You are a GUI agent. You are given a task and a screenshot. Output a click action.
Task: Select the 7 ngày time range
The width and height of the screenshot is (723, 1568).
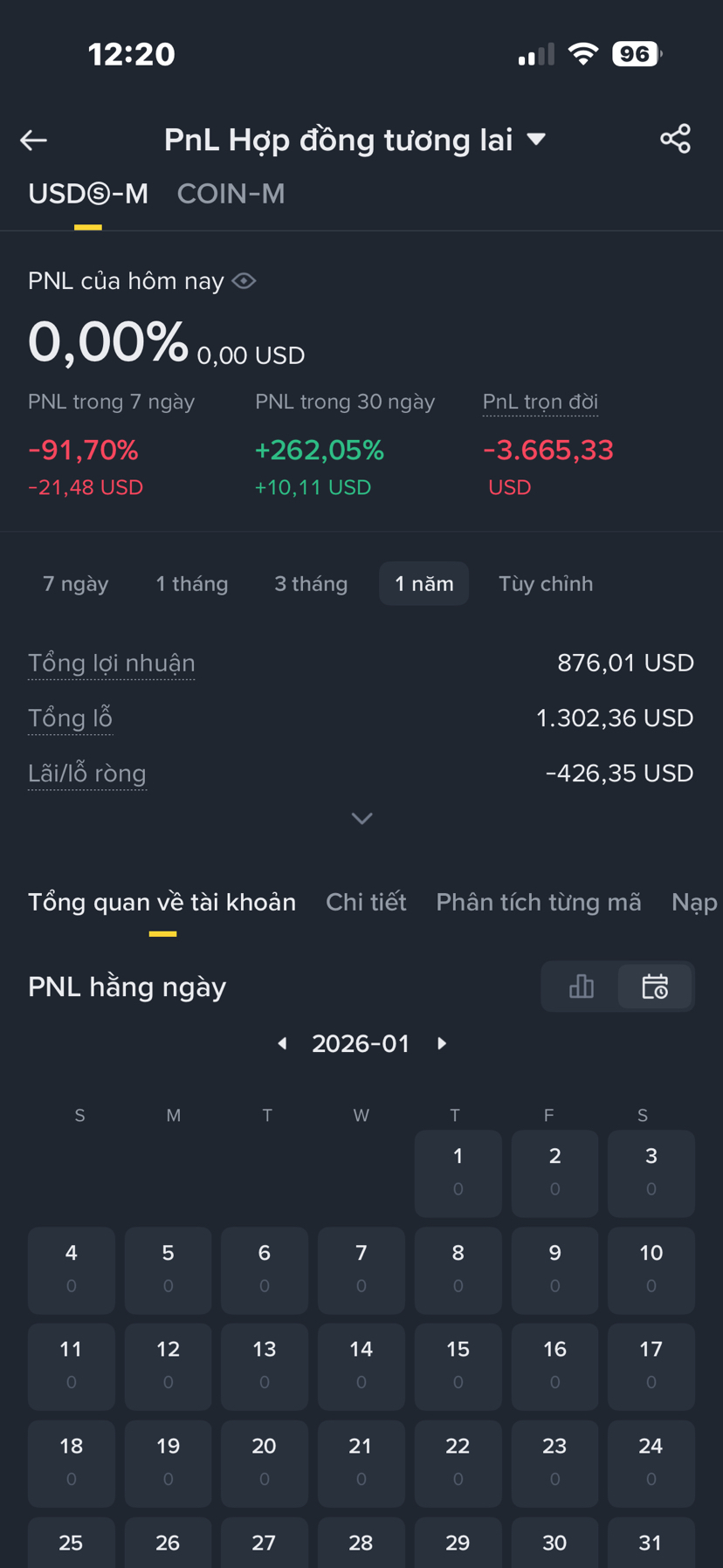pyautogui.click(x=76, y=584)
